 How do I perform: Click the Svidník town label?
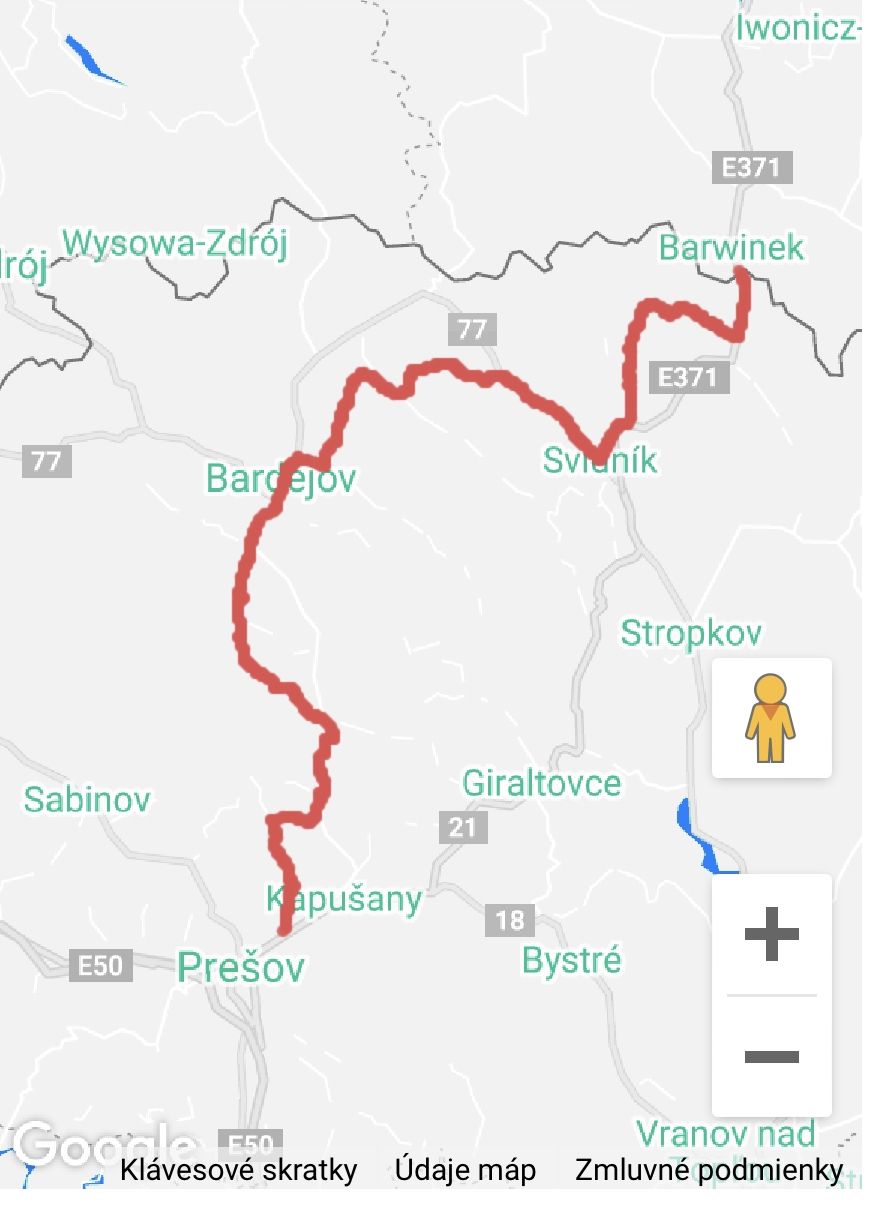(x=600, y=461)
